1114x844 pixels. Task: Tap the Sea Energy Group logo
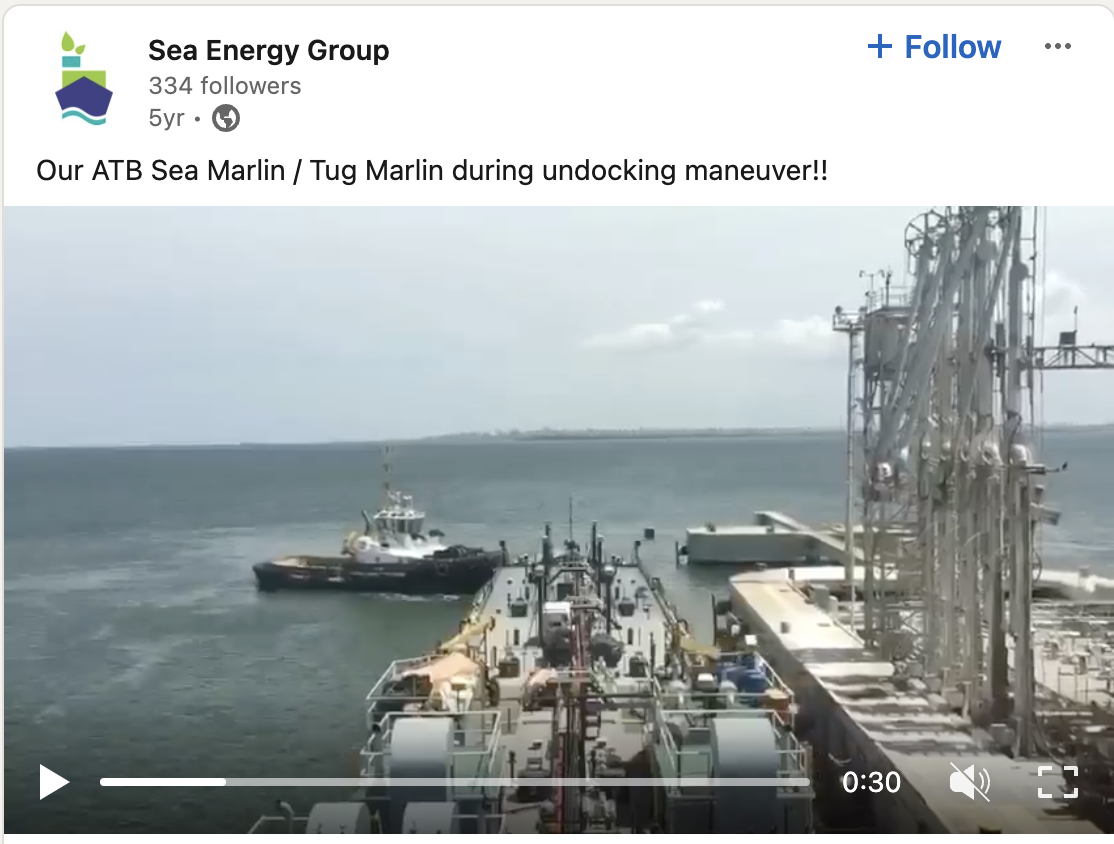[x=83, y=79]
